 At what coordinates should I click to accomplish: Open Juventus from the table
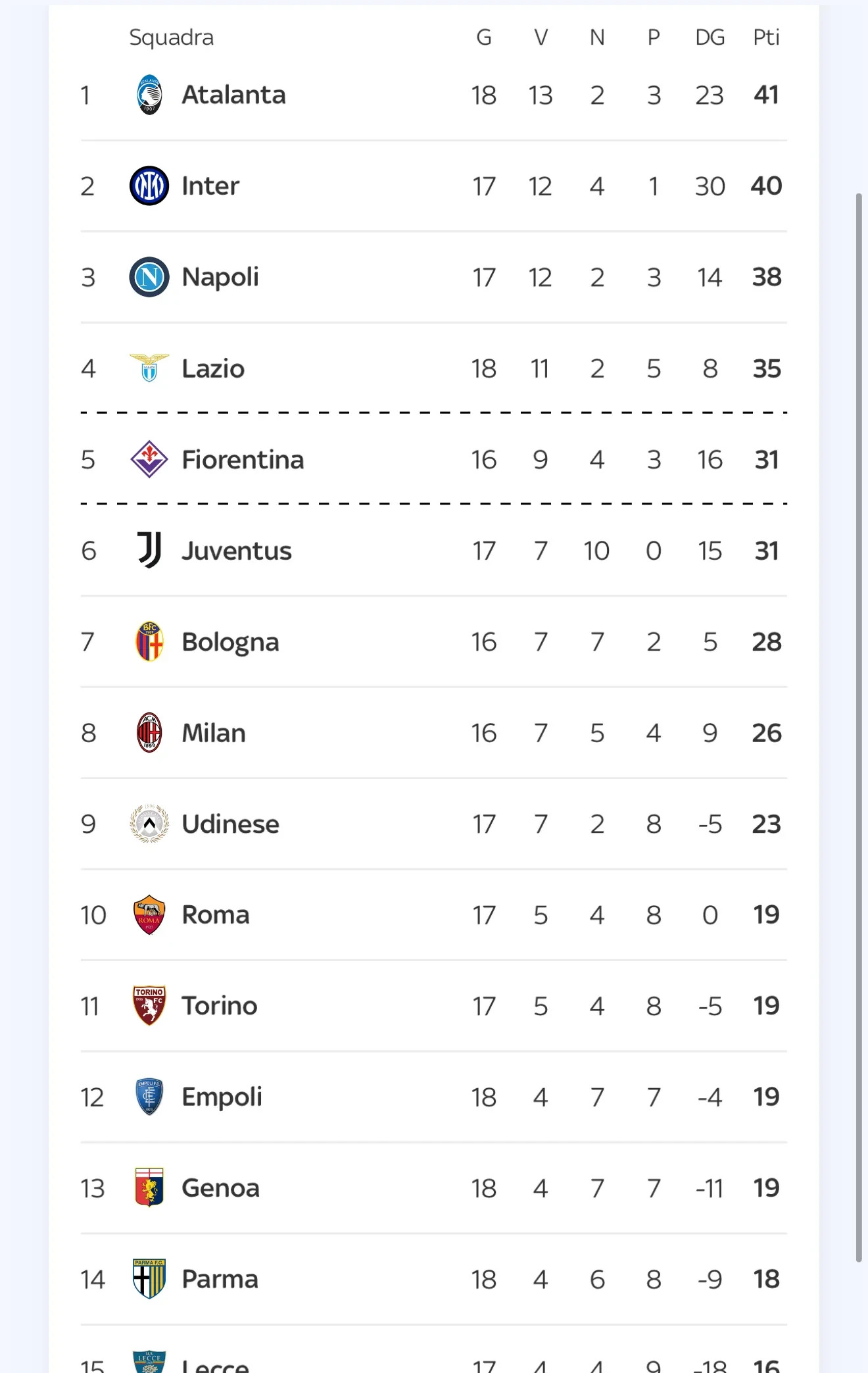[x=236, y=551]
